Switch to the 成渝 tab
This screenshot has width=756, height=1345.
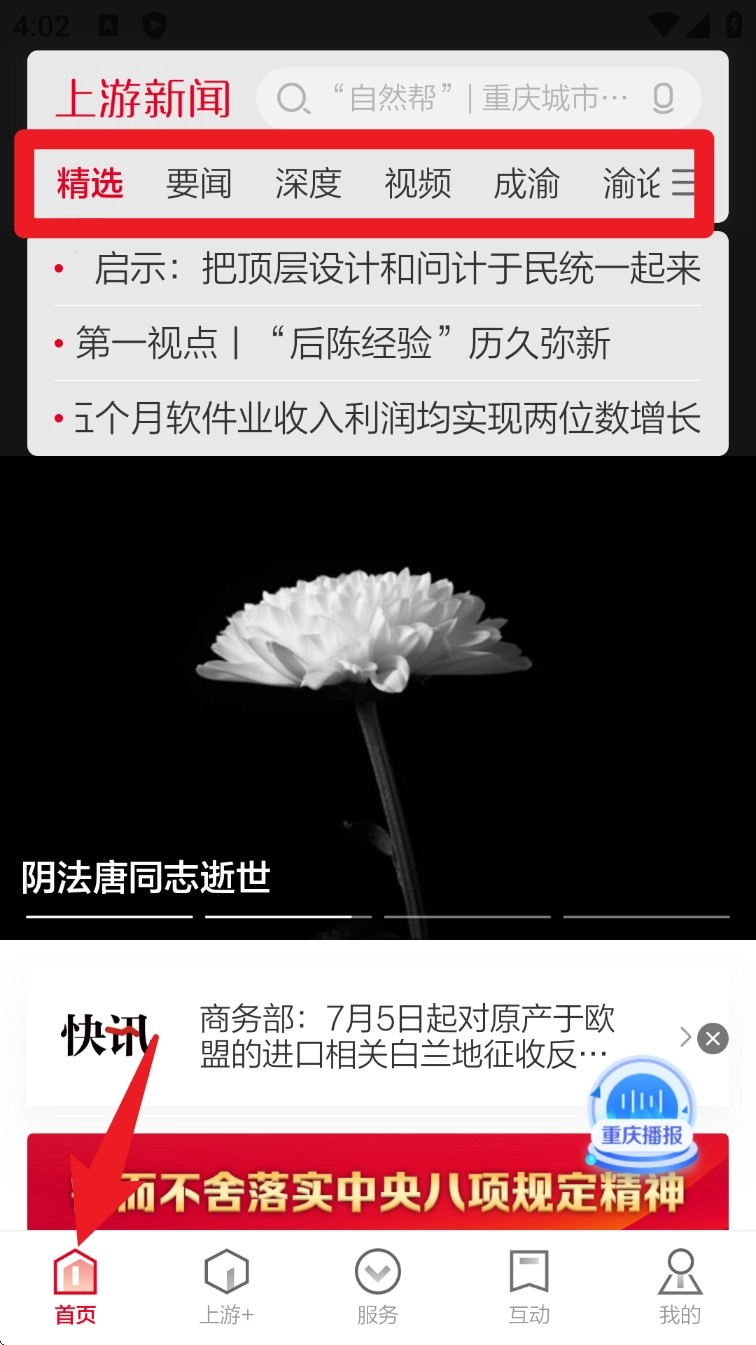click(527, 184)
